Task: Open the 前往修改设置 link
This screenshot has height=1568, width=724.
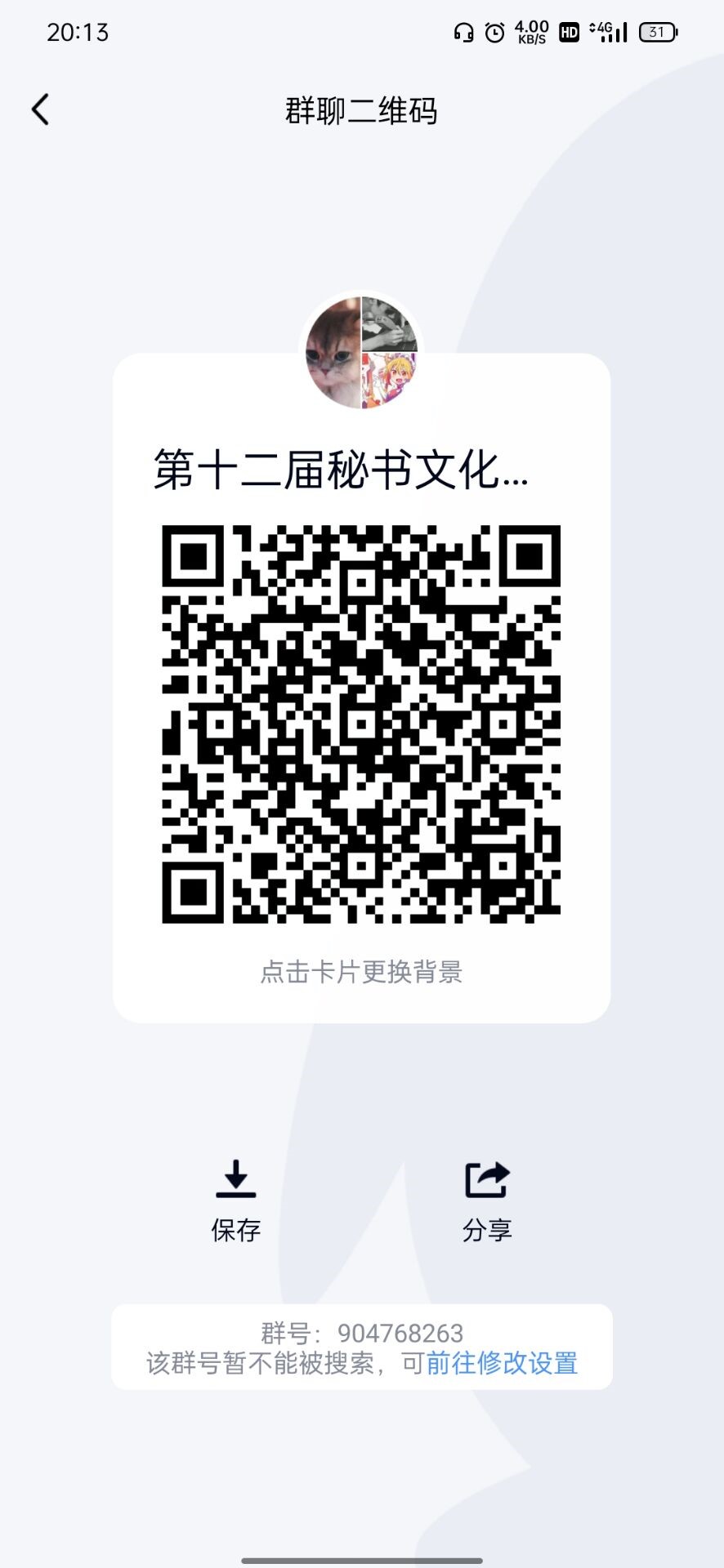Action: pyautogui.click(x=502, y=1363)
